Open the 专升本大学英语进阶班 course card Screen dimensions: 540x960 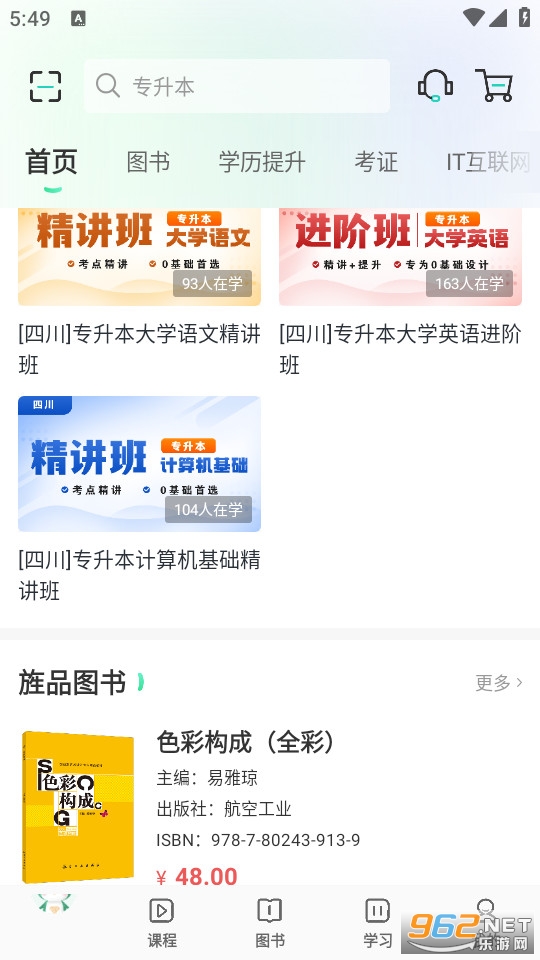[x=400, y=293]
